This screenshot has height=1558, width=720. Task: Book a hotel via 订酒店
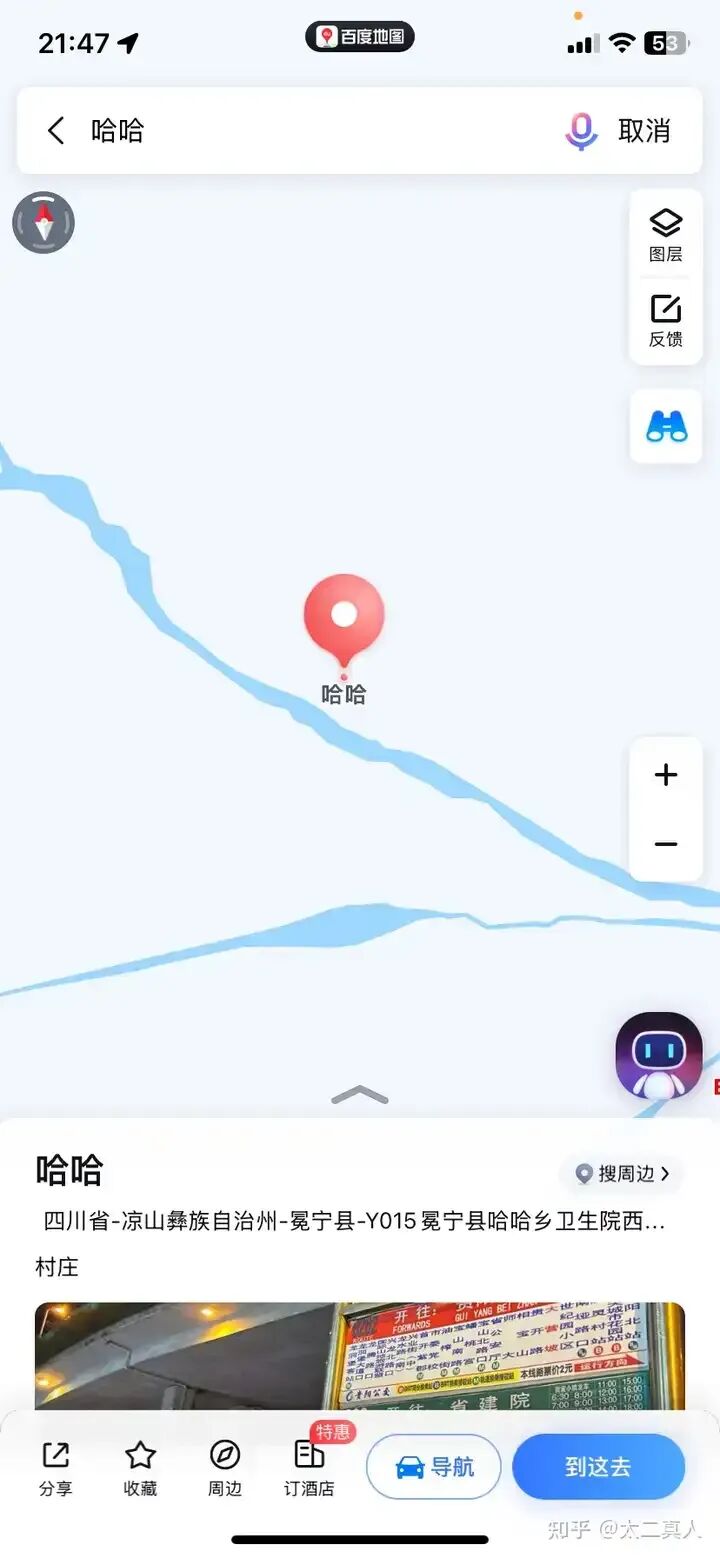[x=309, y=1467]
